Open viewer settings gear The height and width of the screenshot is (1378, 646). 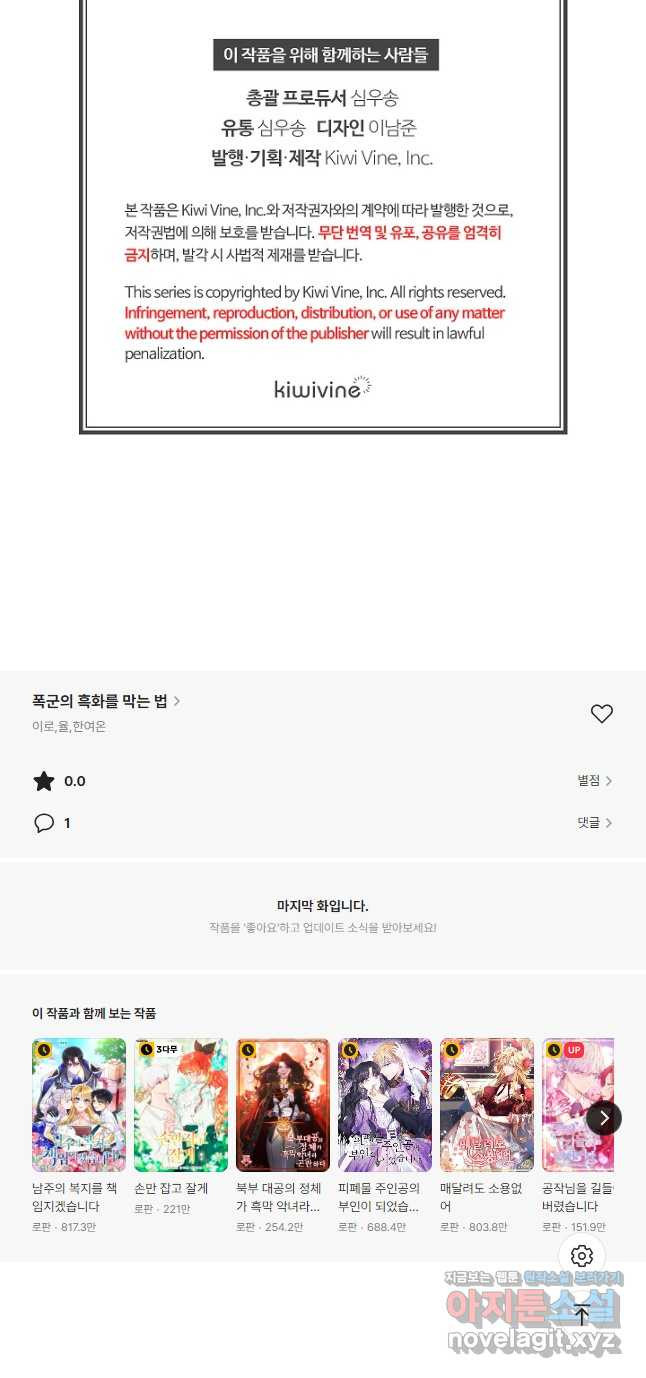click(x=582, y=1256)
